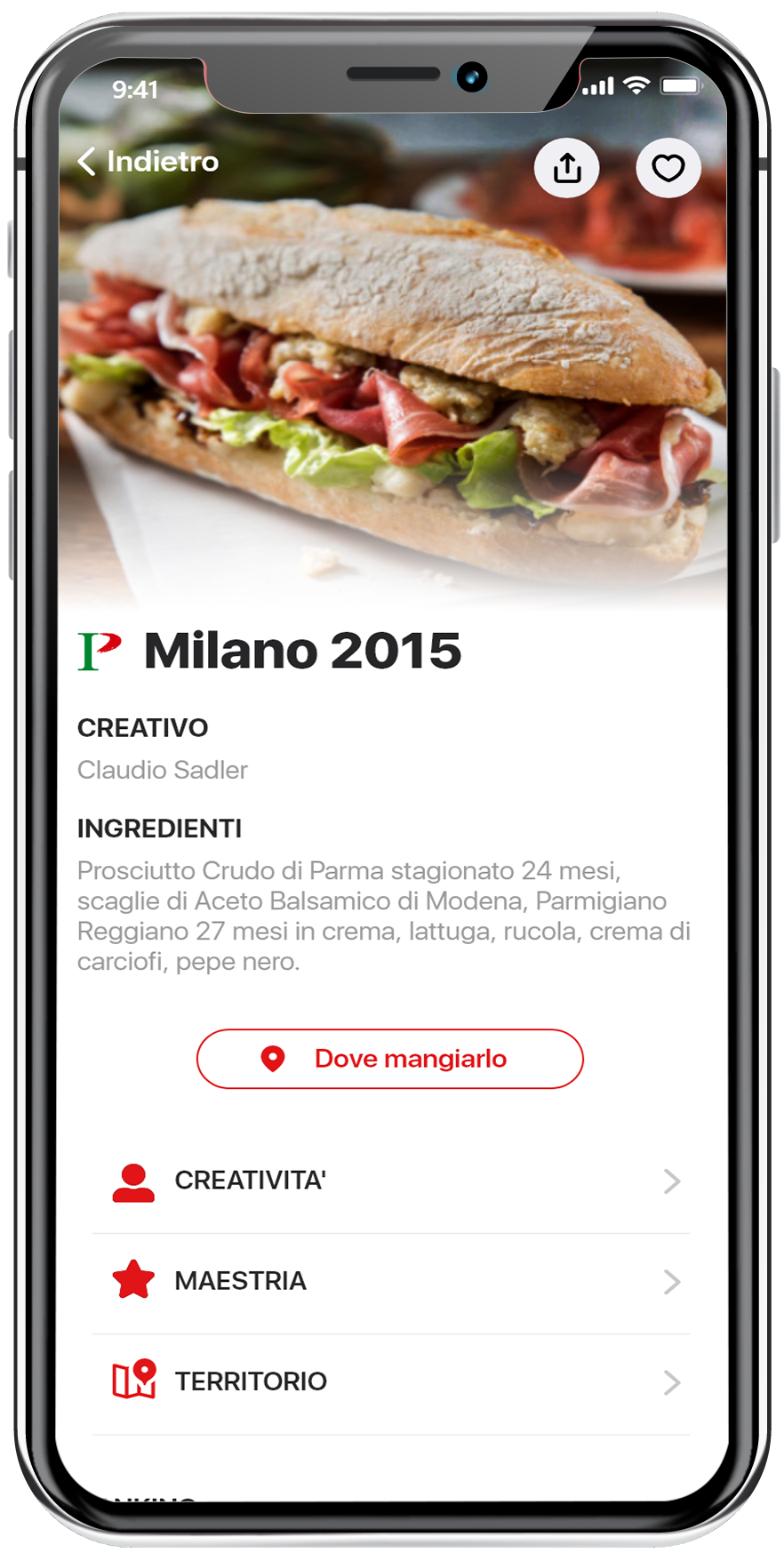Open the TERRITORIO row
The width and height of the screenshot is (784, 1561).
(x=391, y=1381)
